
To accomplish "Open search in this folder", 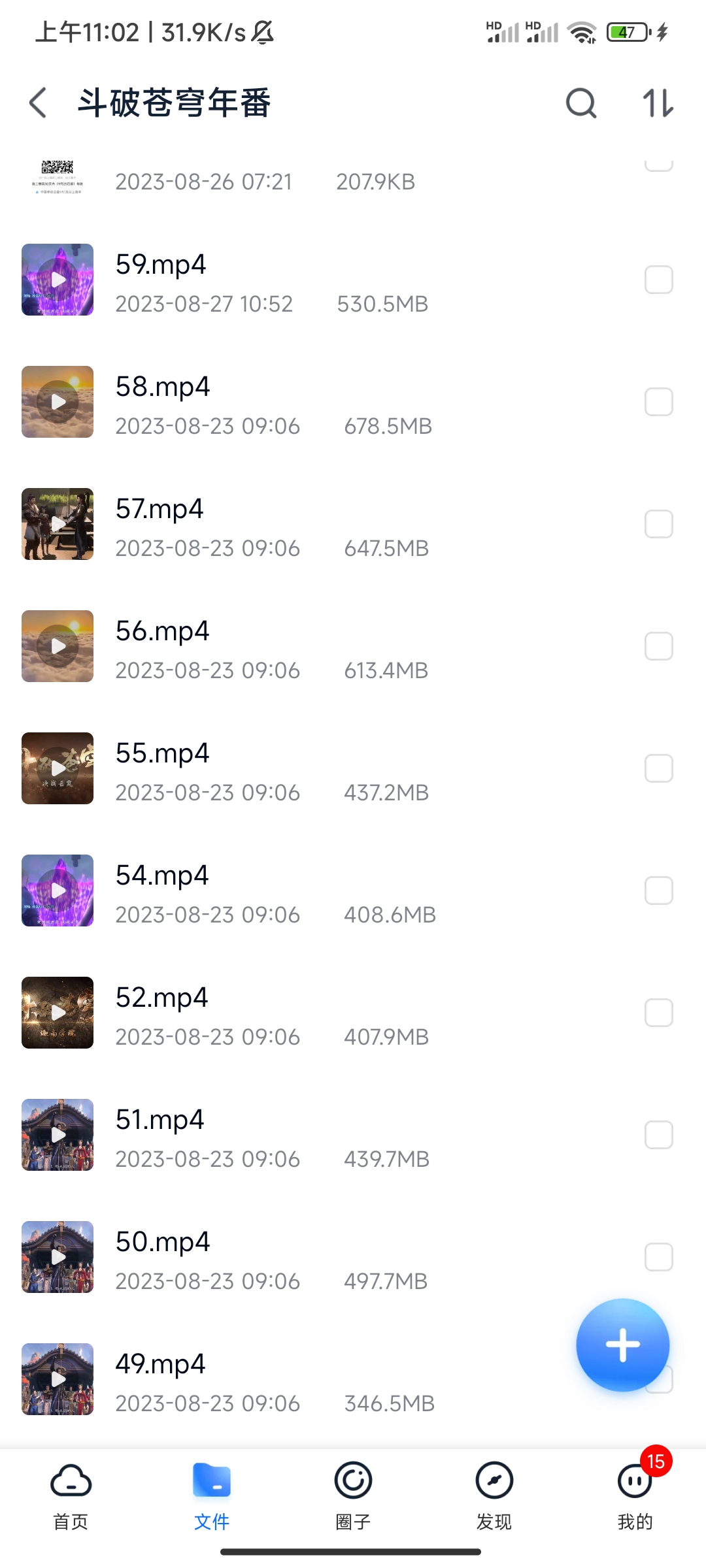I will (x=580, y=103).
